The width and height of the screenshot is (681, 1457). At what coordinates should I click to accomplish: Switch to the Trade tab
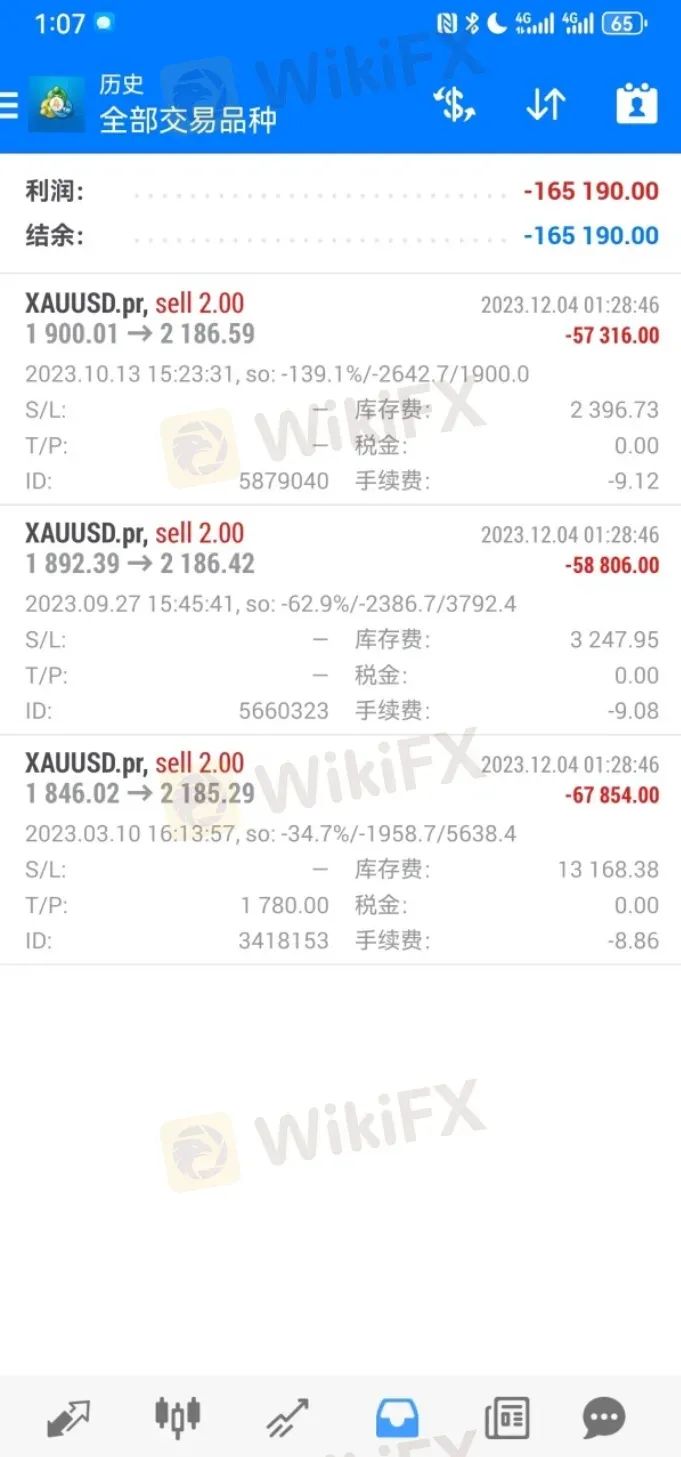click(287, 1417)
